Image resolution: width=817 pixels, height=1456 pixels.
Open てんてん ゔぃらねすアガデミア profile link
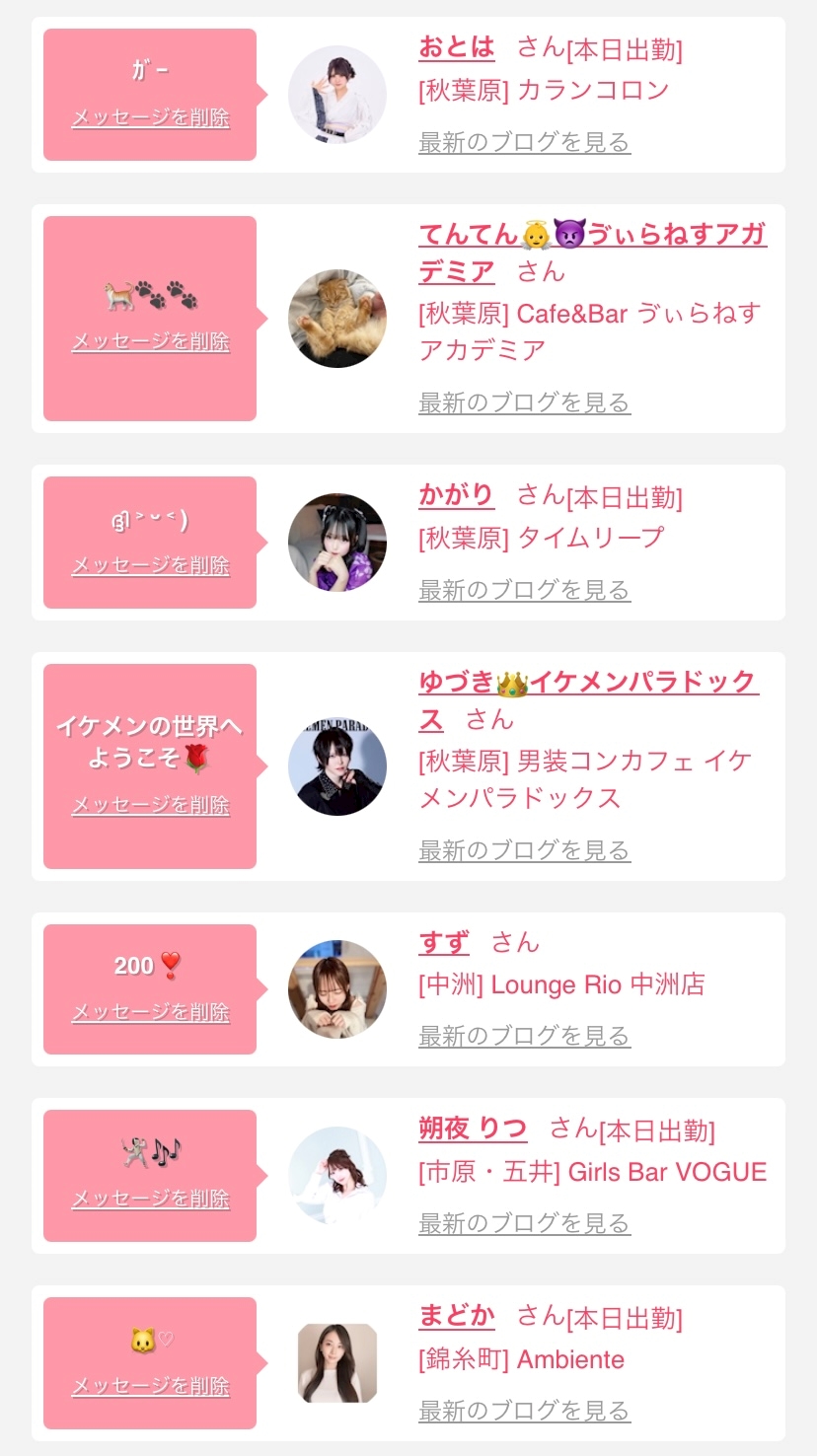pyautogui.click(x=592, y=235)
